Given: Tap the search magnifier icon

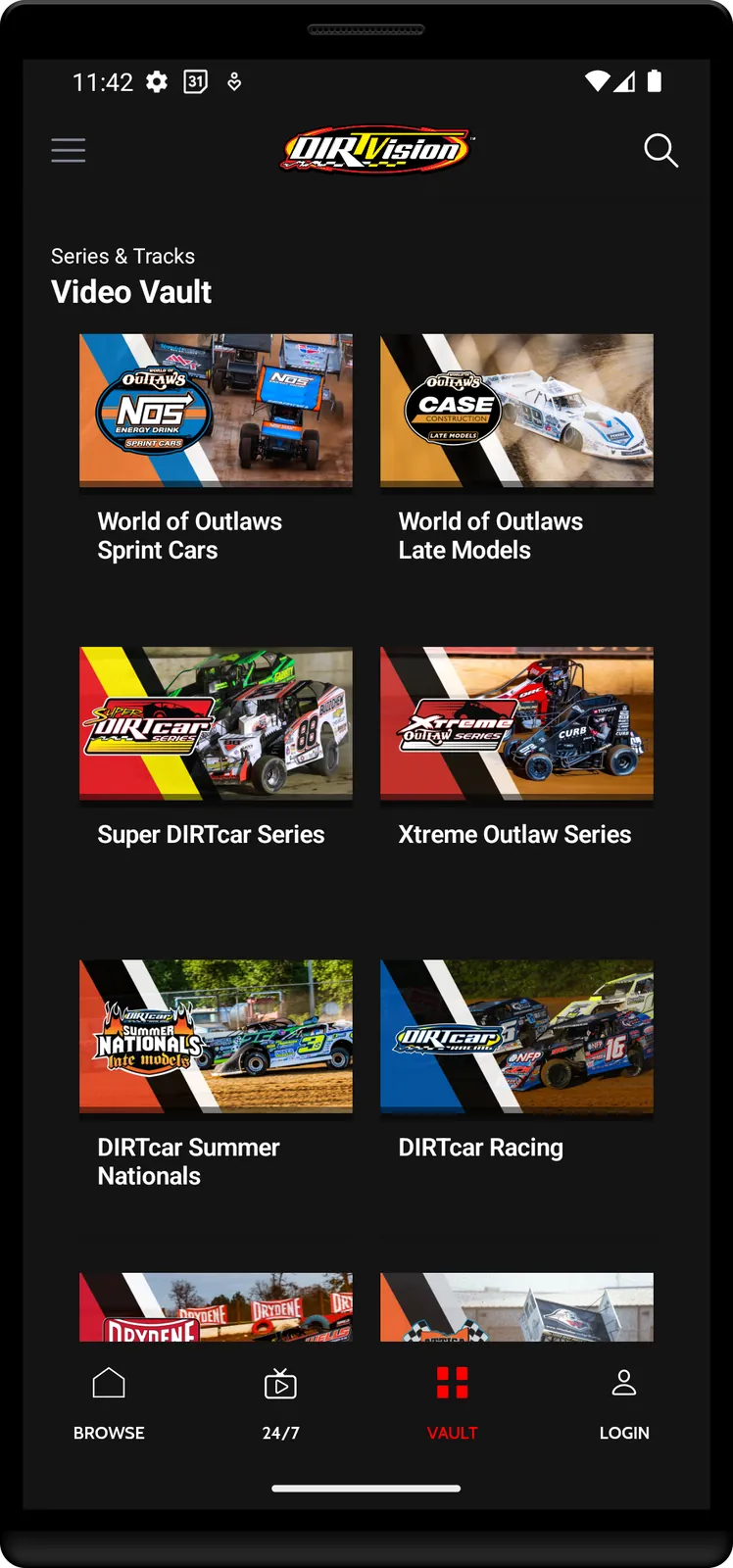Looking at the screenshot, I should point(661,150).
